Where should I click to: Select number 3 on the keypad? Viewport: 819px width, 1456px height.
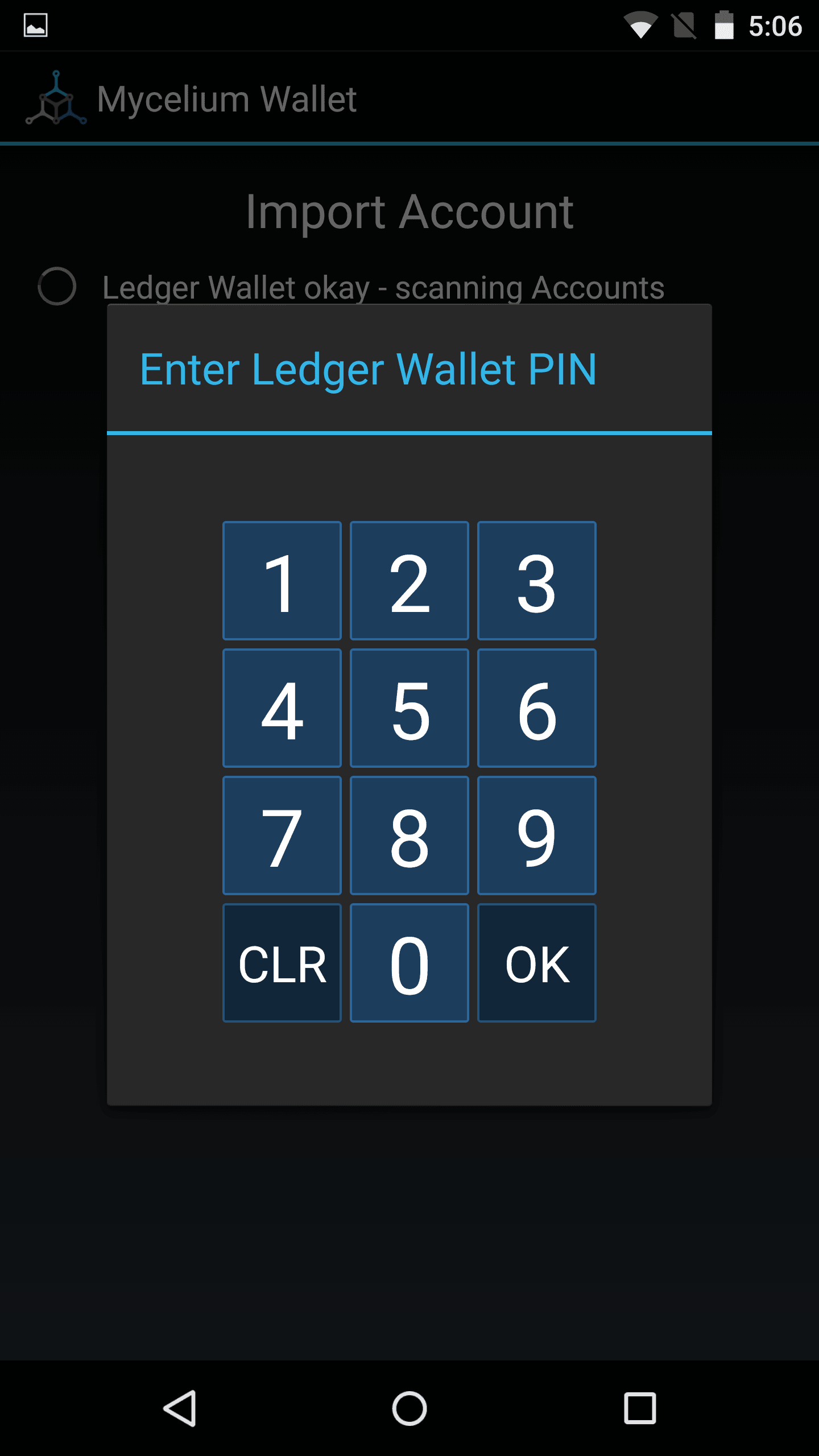(x=537, y=581)
